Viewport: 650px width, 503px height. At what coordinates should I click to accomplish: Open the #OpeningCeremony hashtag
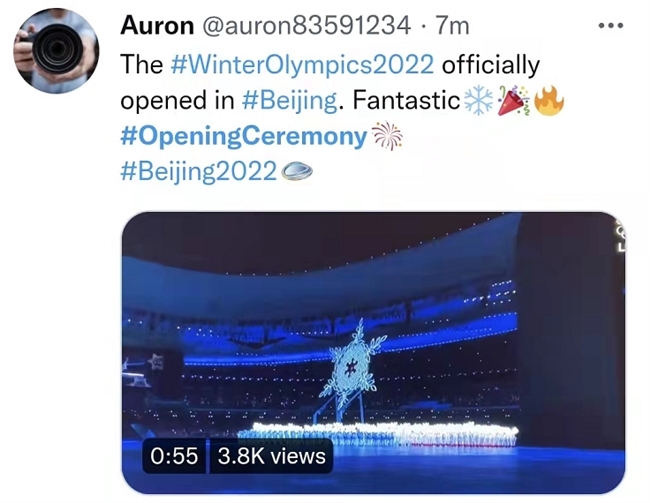[243, 136]
